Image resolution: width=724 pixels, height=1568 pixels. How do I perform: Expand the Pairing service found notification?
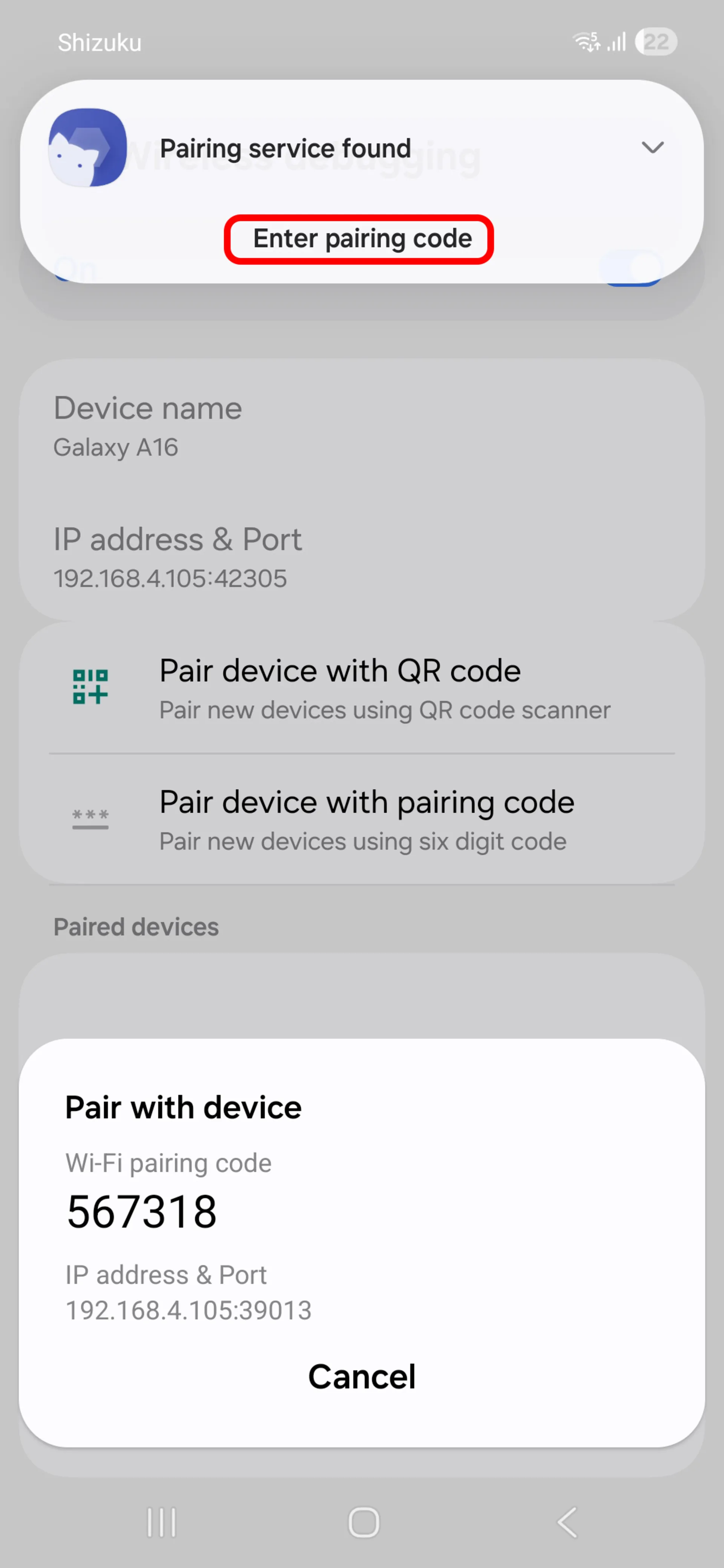(x=652, y=147)
